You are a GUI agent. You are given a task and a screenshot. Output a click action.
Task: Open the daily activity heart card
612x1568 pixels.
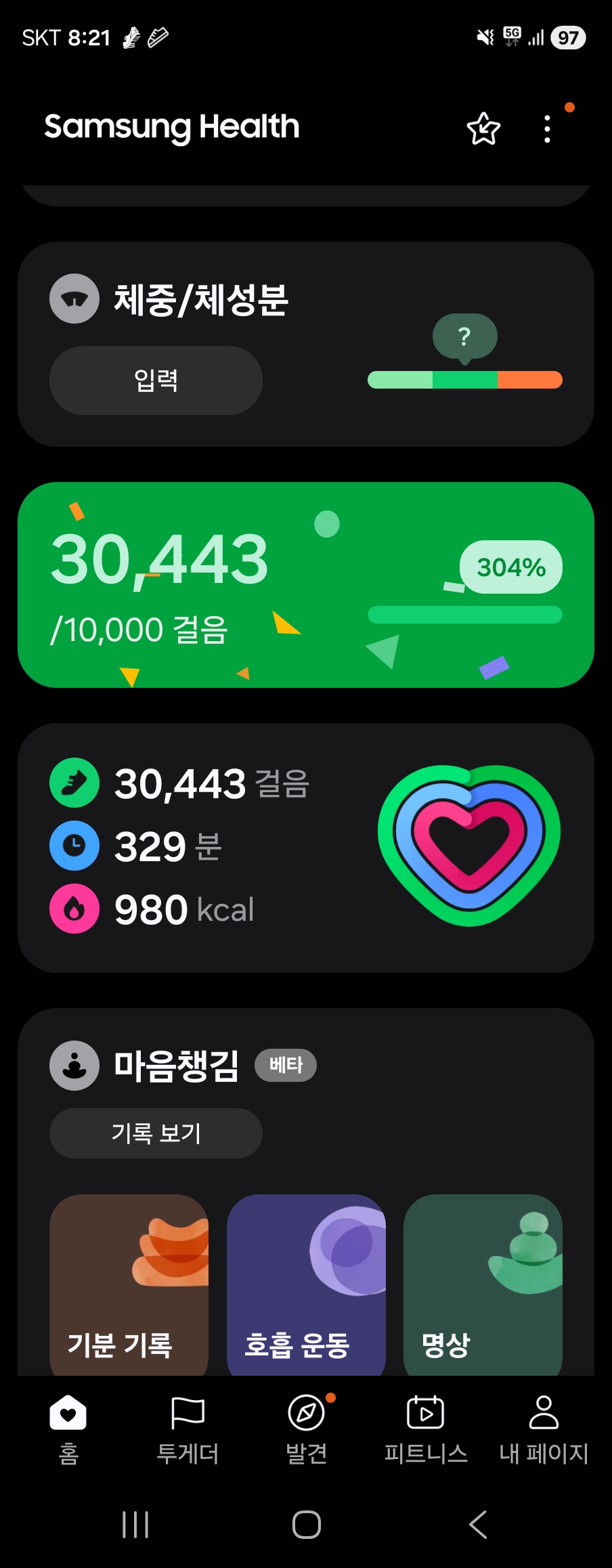click(305, 848)
